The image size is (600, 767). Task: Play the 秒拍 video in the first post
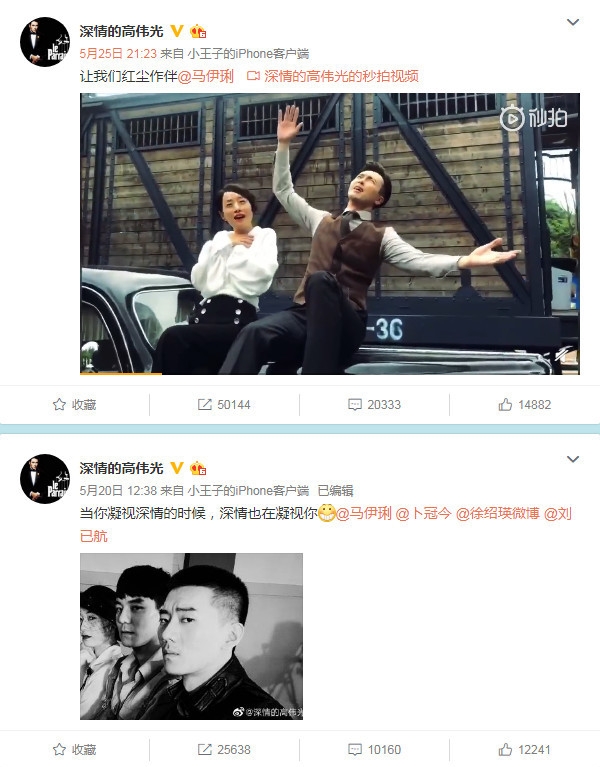(330, 234)
